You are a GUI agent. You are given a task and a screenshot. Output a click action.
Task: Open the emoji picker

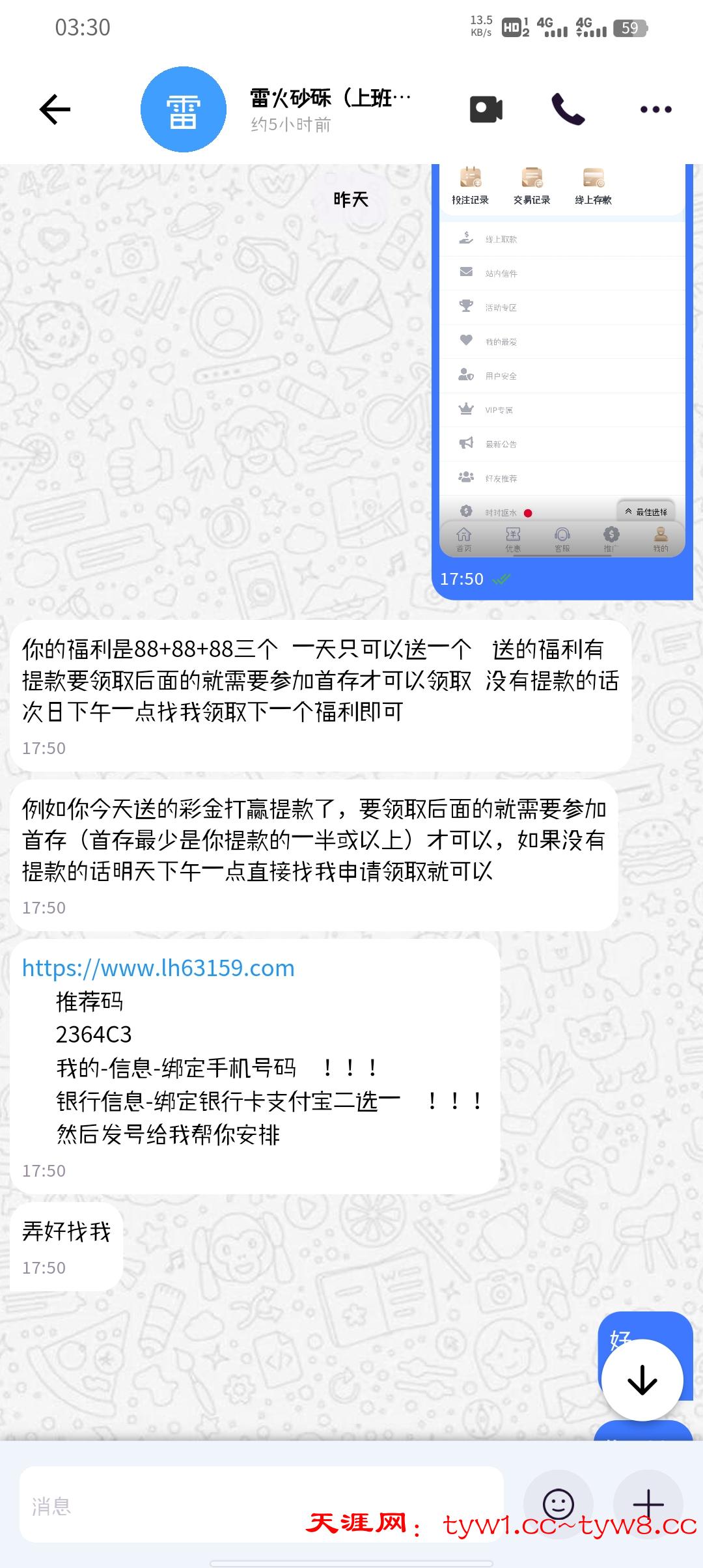click(x=558, y=1504)
